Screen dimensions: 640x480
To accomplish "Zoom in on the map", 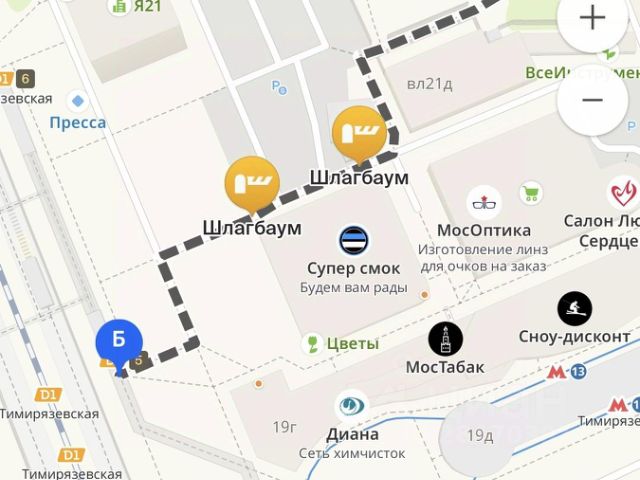I will click(594, 20).
